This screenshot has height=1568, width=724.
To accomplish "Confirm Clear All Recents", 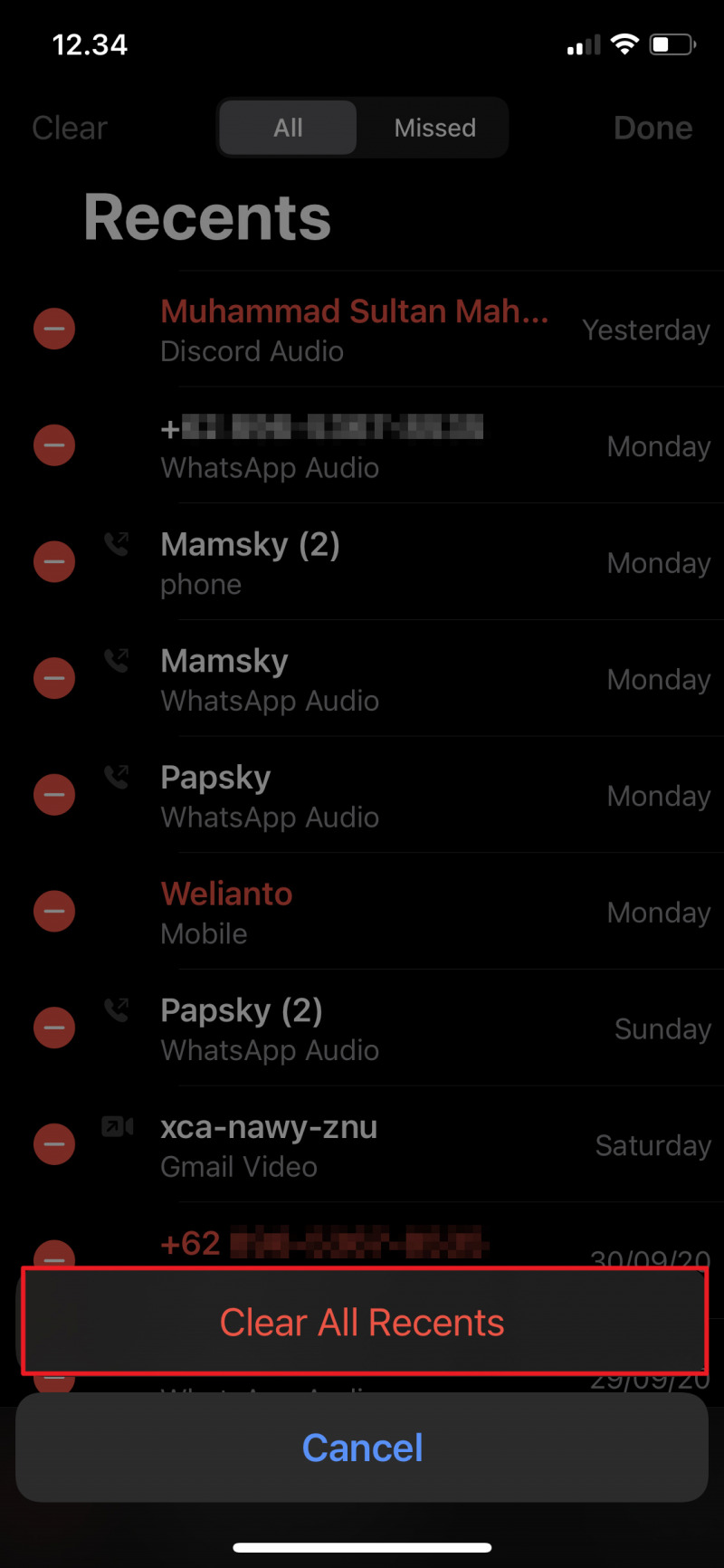I will [362, 1323].
